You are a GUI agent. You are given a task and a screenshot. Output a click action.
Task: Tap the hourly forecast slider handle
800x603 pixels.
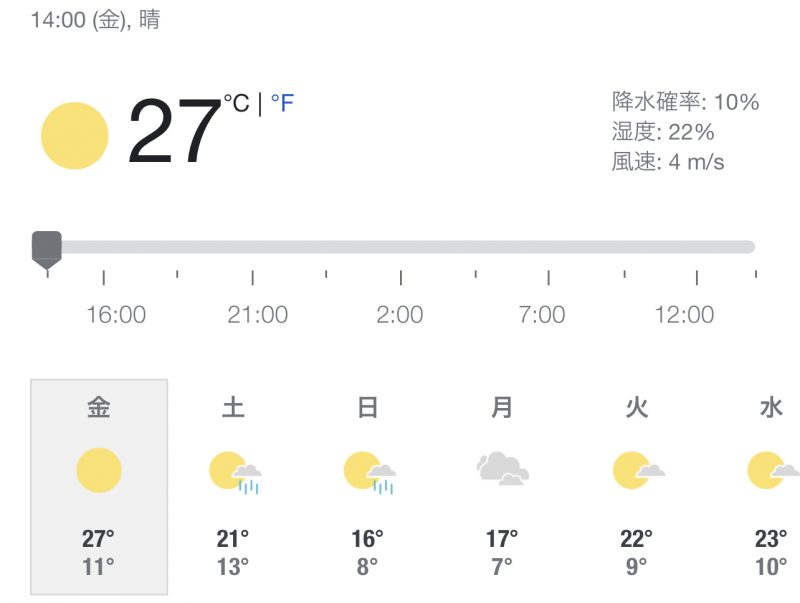[x=46, y=248]
